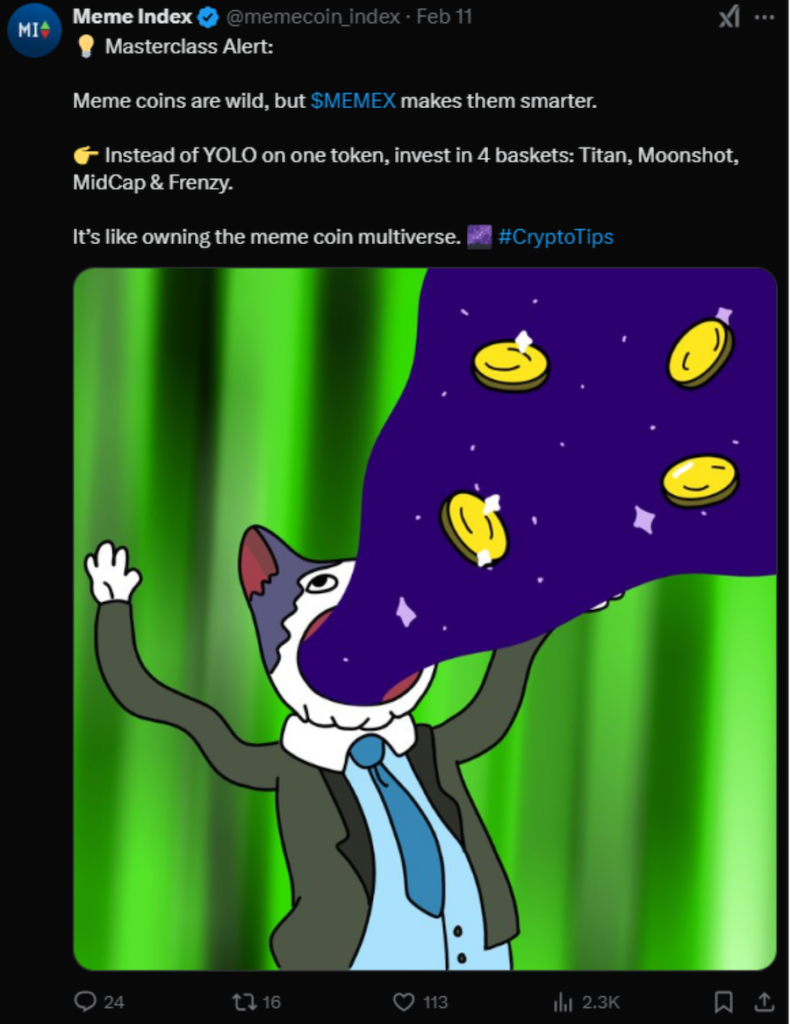790x1024 pixels.
Task: View the cat meme image in full
Action: point(425,618)
